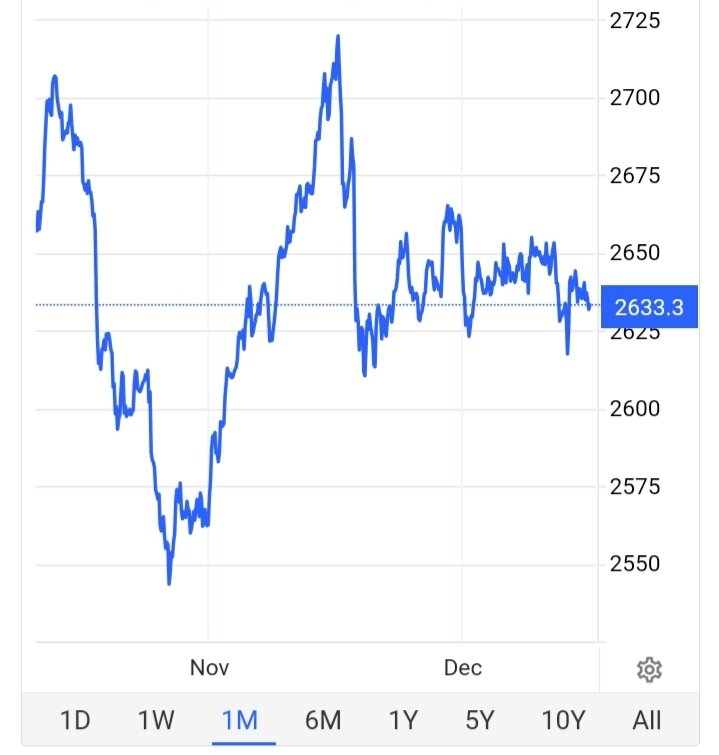This screenshot has width=719, height=755.
Task: Switch to the 1Y range
Action: click(402, 720)
